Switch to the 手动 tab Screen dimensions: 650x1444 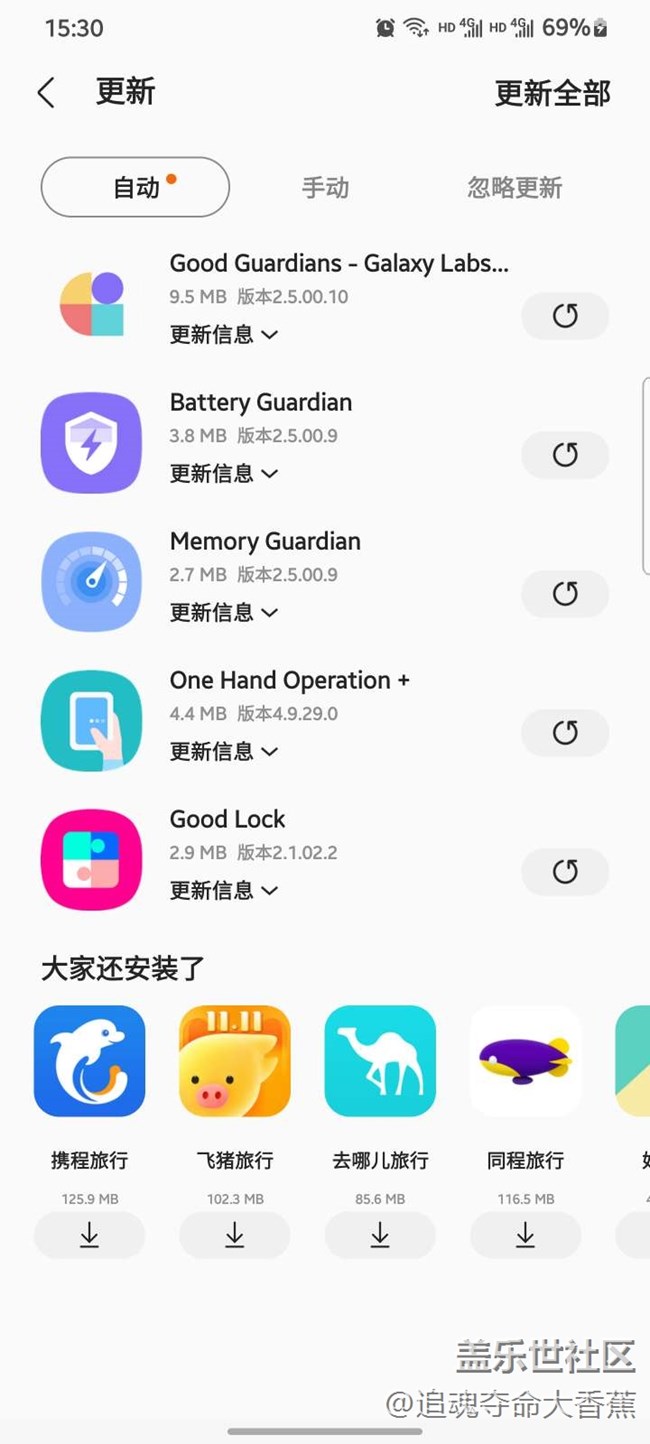point(325,187)
